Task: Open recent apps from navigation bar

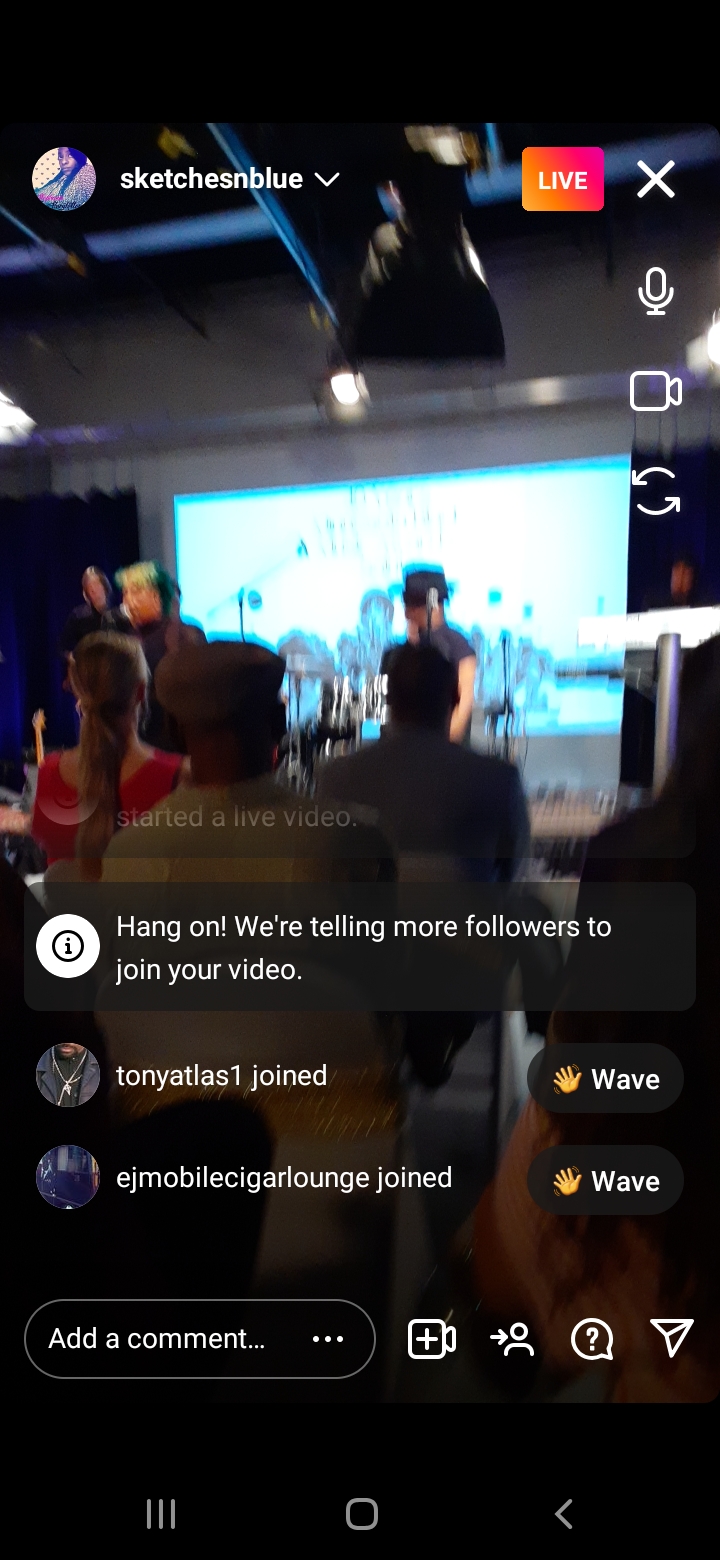Action: coord(161,1514)
